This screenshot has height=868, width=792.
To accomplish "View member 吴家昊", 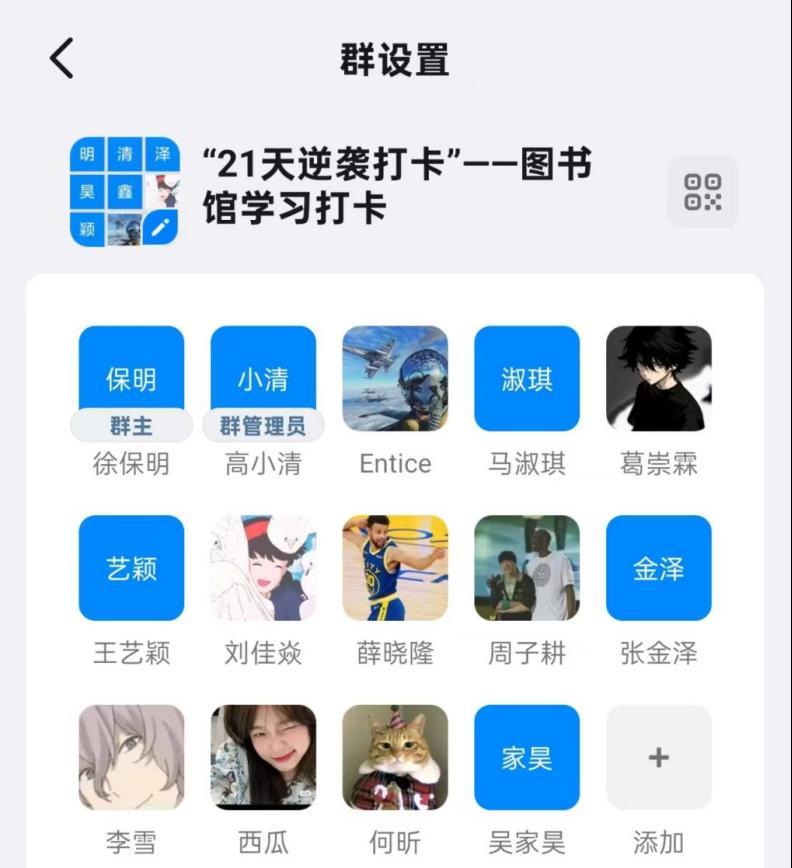I will (527, 757).
